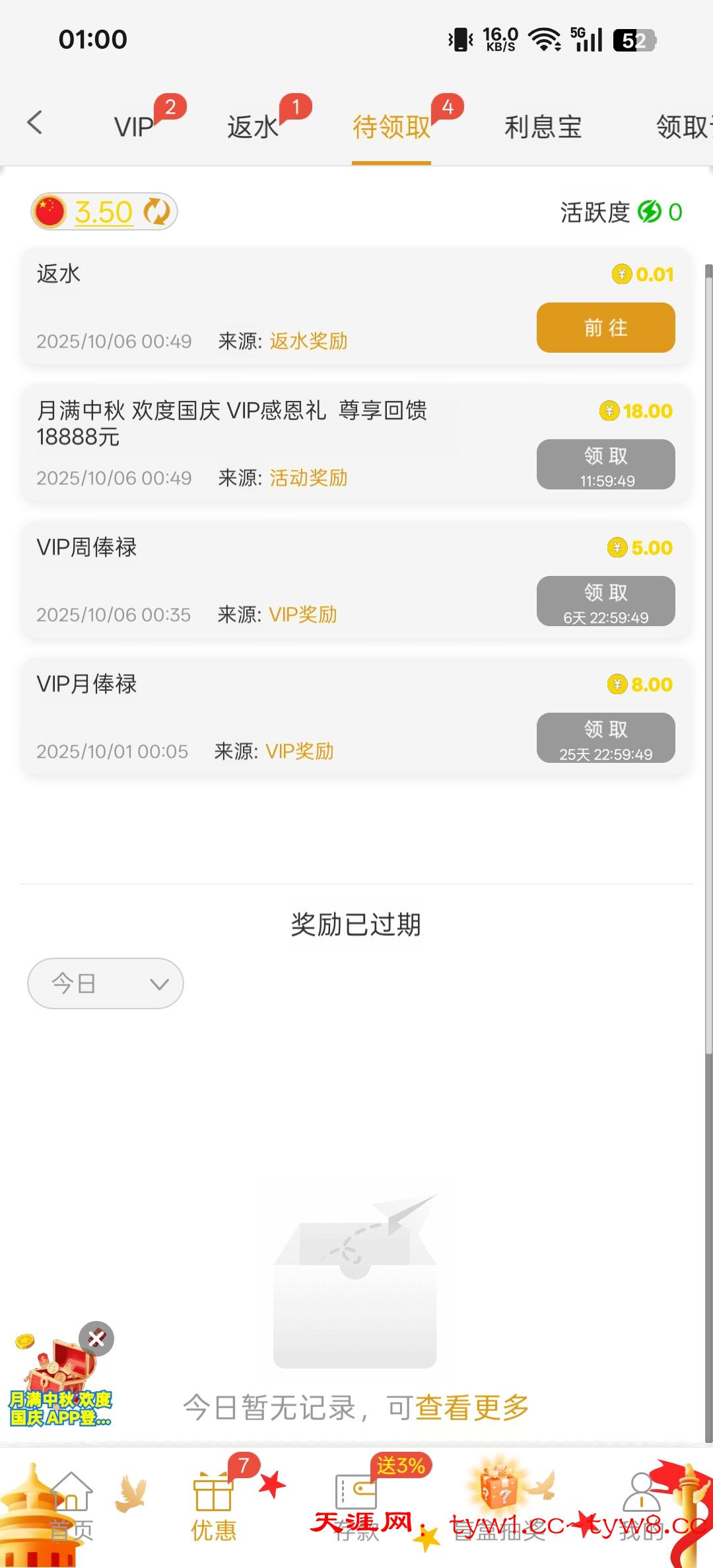713x1568 pixels.
Task: Select the 待领取 tab
Action: pos(391,126)
